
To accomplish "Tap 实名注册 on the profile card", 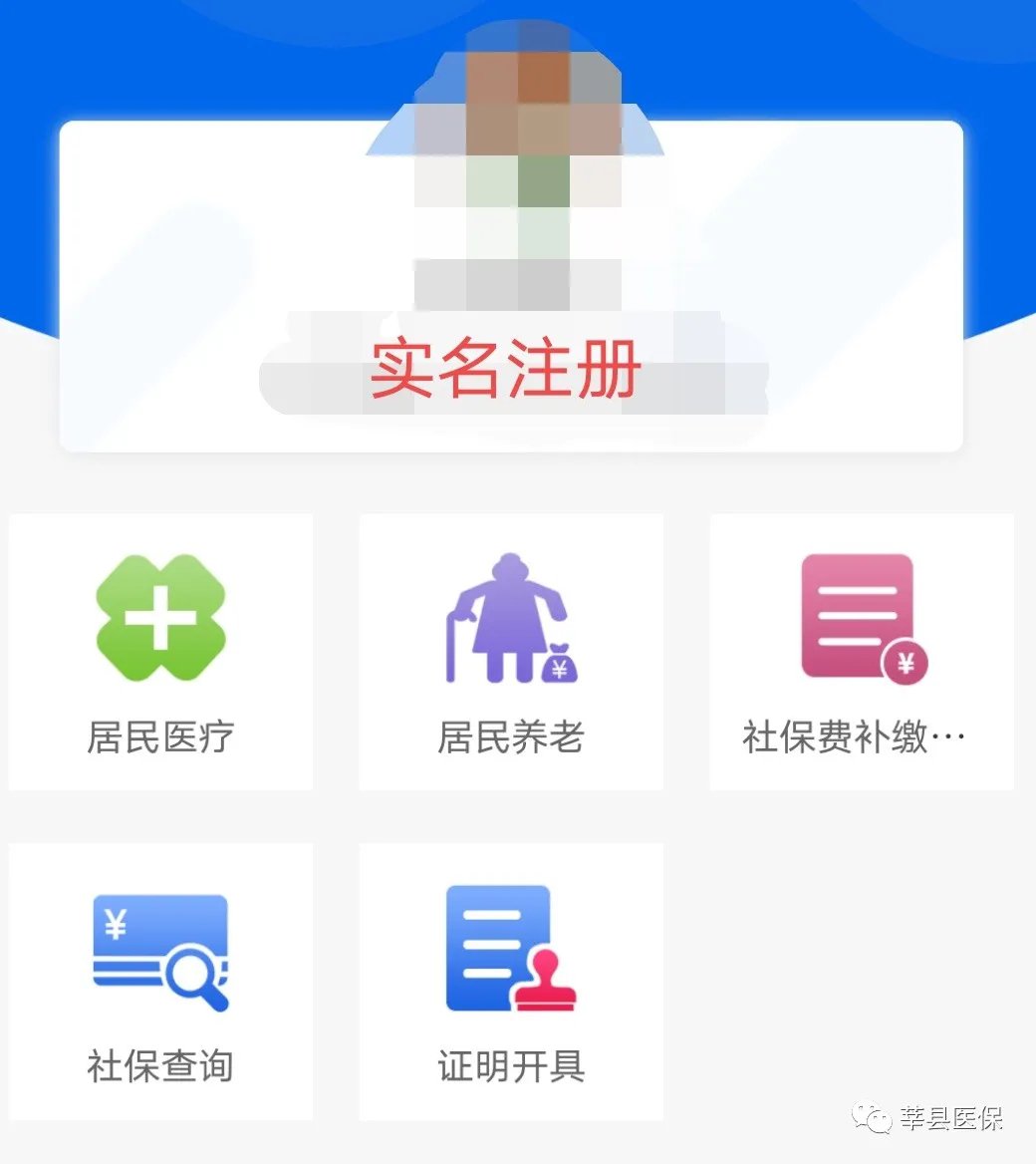I will (506, 371).
